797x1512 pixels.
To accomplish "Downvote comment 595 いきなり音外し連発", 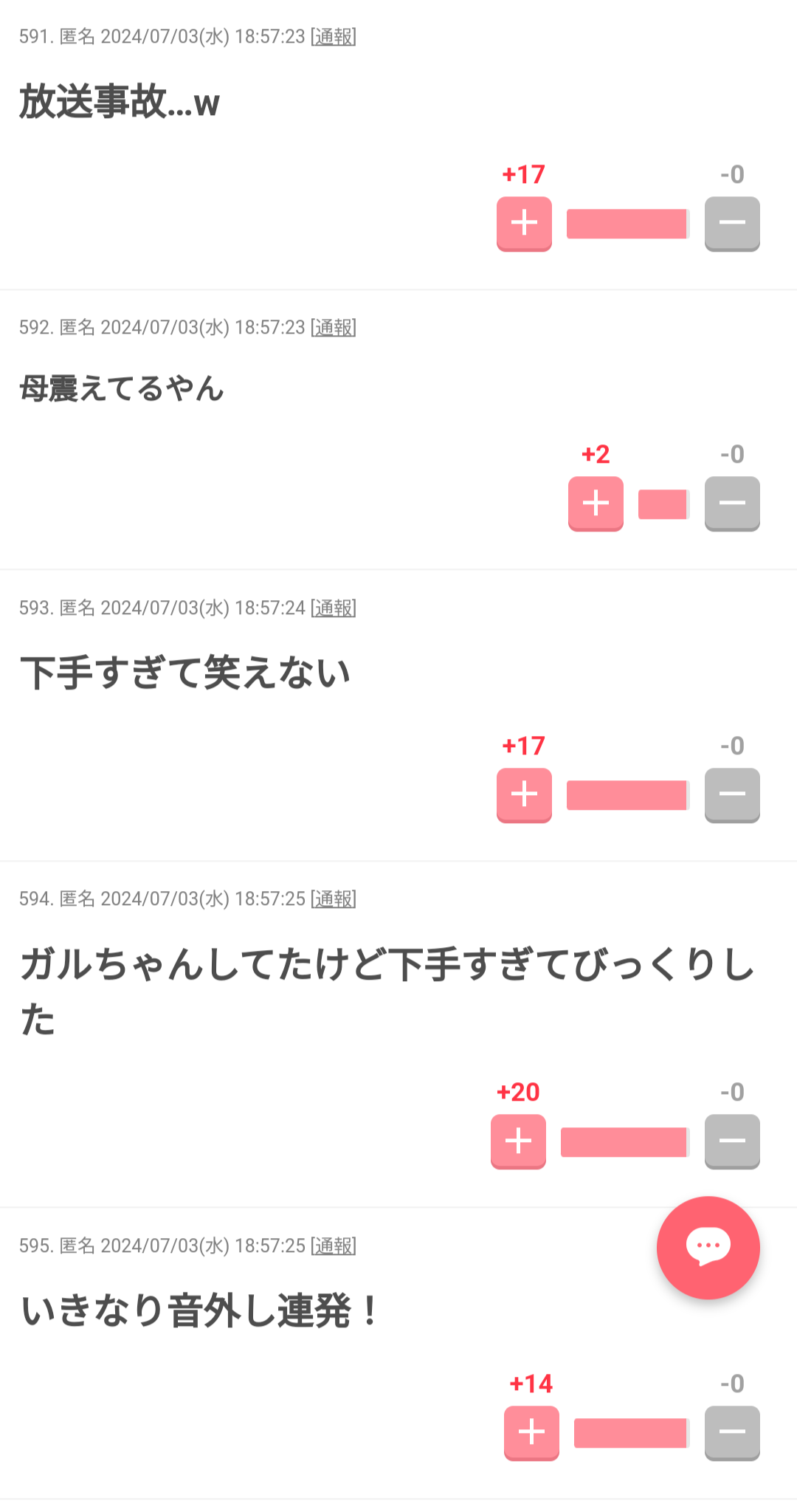I will tap(732, 1433).
